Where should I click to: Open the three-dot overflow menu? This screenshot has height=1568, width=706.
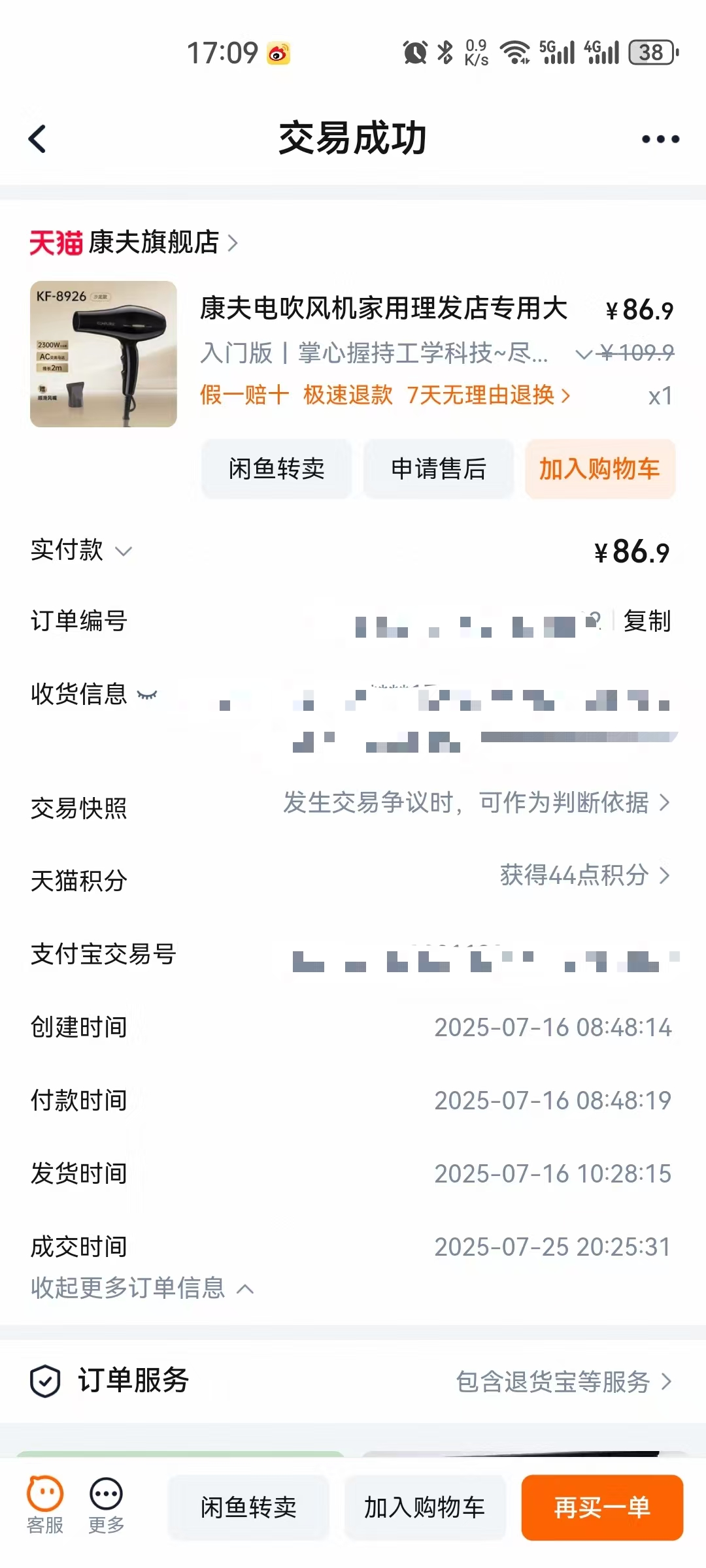[660, 139]
